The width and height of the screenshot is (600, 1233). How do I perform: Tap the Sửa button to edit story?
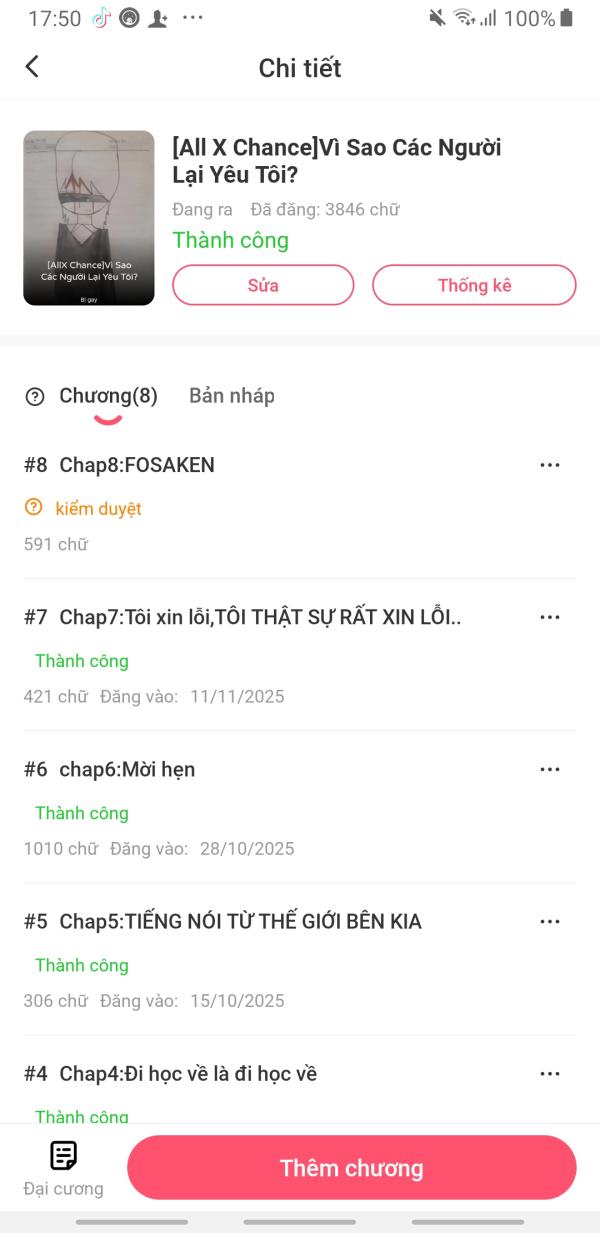pyautogui.click(x=263, y=285)
